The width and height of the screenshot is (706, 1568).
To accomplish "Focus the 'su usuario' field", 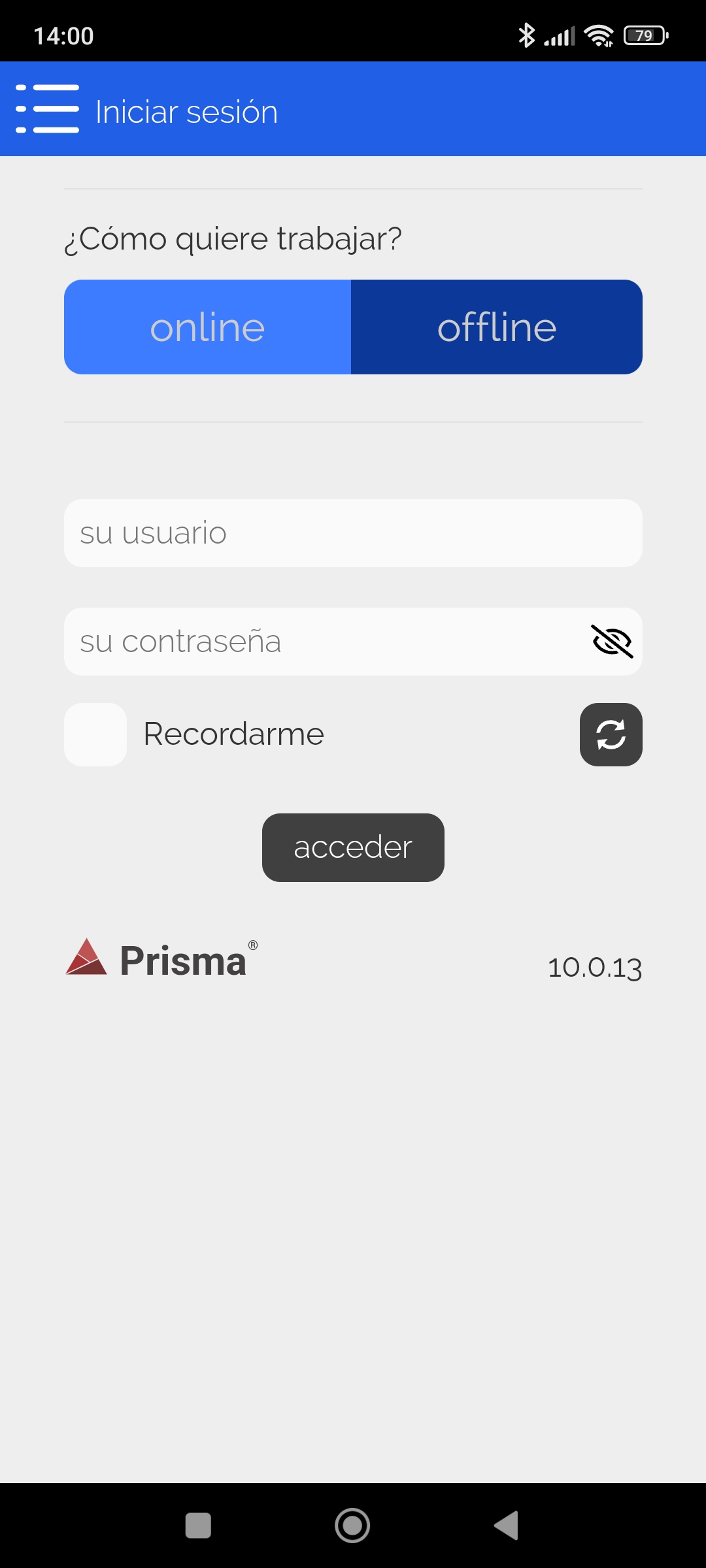I will (353, 533).
